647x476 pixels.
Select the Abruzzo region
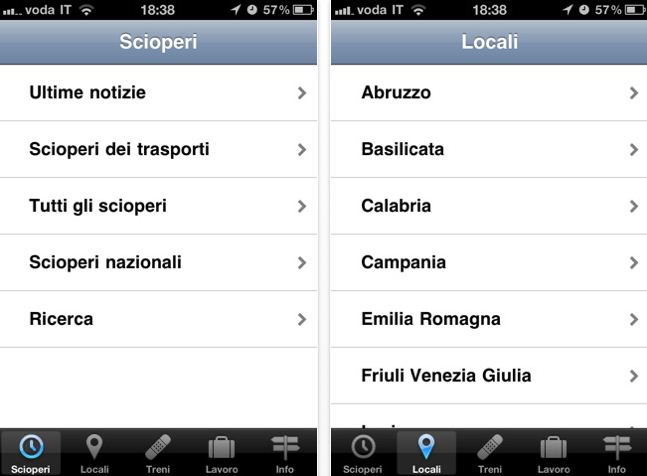click(x=489, y=93)
